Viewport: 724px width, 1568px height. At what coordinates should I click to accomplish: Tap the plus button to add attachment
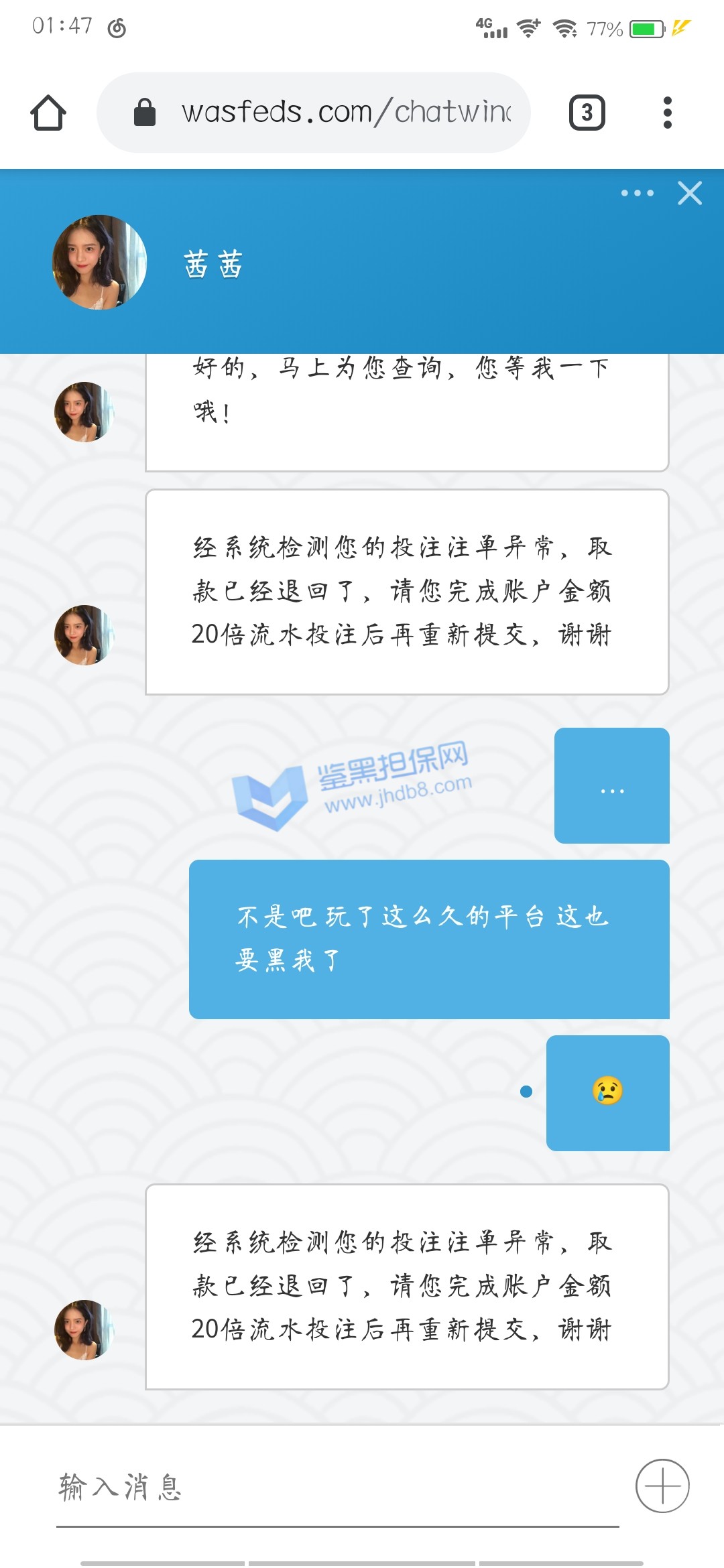click(x=662, y=1486)
